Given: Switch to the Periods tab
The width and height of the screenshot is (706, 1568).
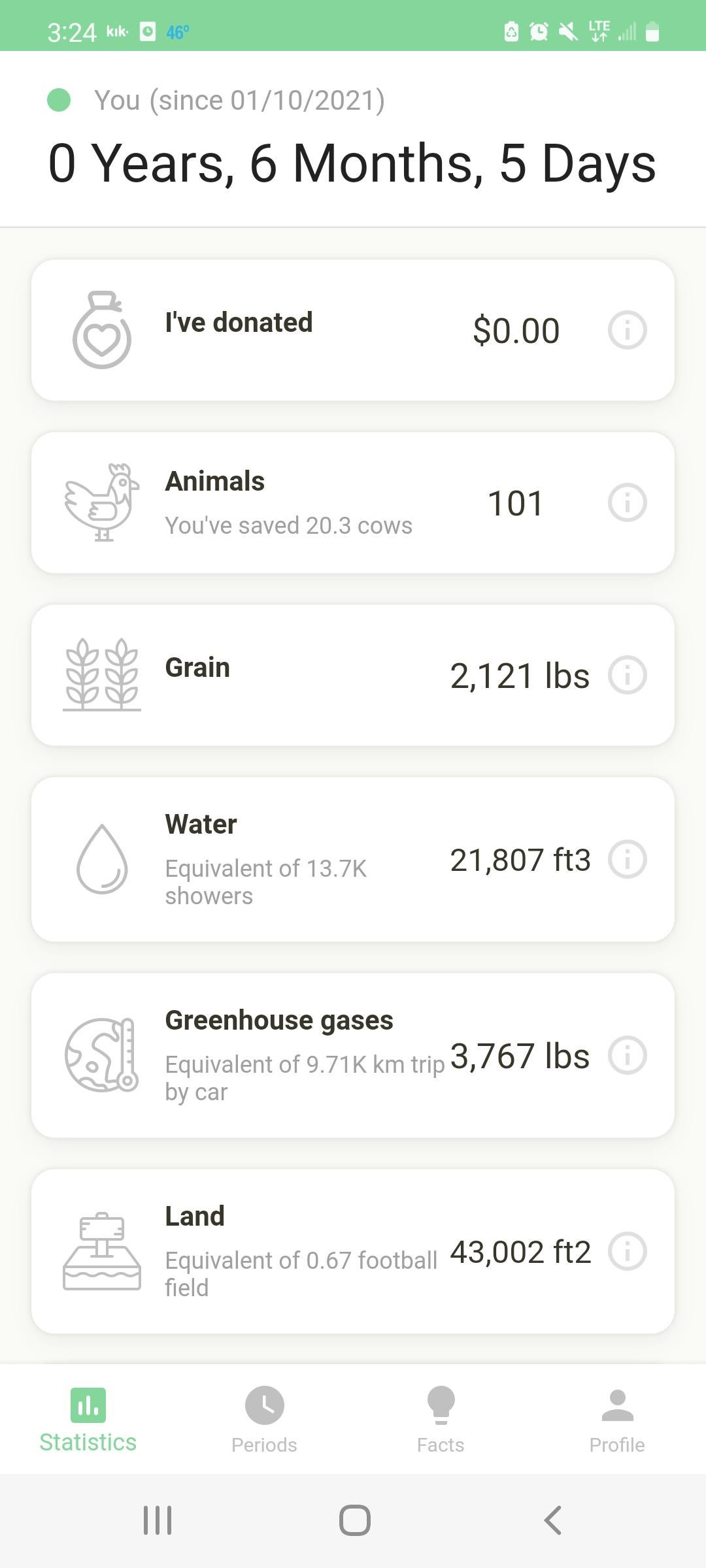Looking at the screenshot, I should pyautogui.click(x=264, y=1419).
